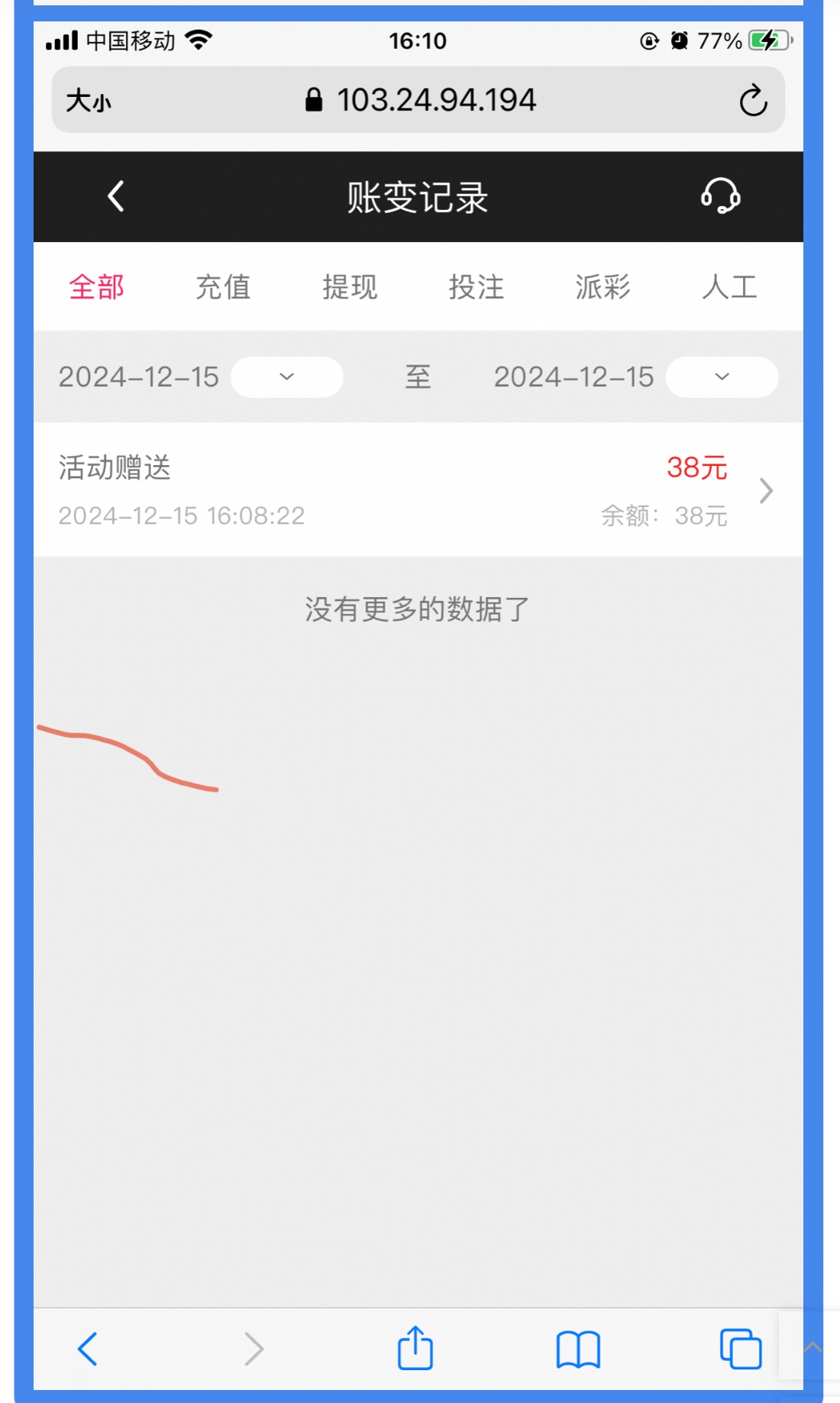Expand the end date dropdown
840x1403 pixels.
(x=722, y=377)
